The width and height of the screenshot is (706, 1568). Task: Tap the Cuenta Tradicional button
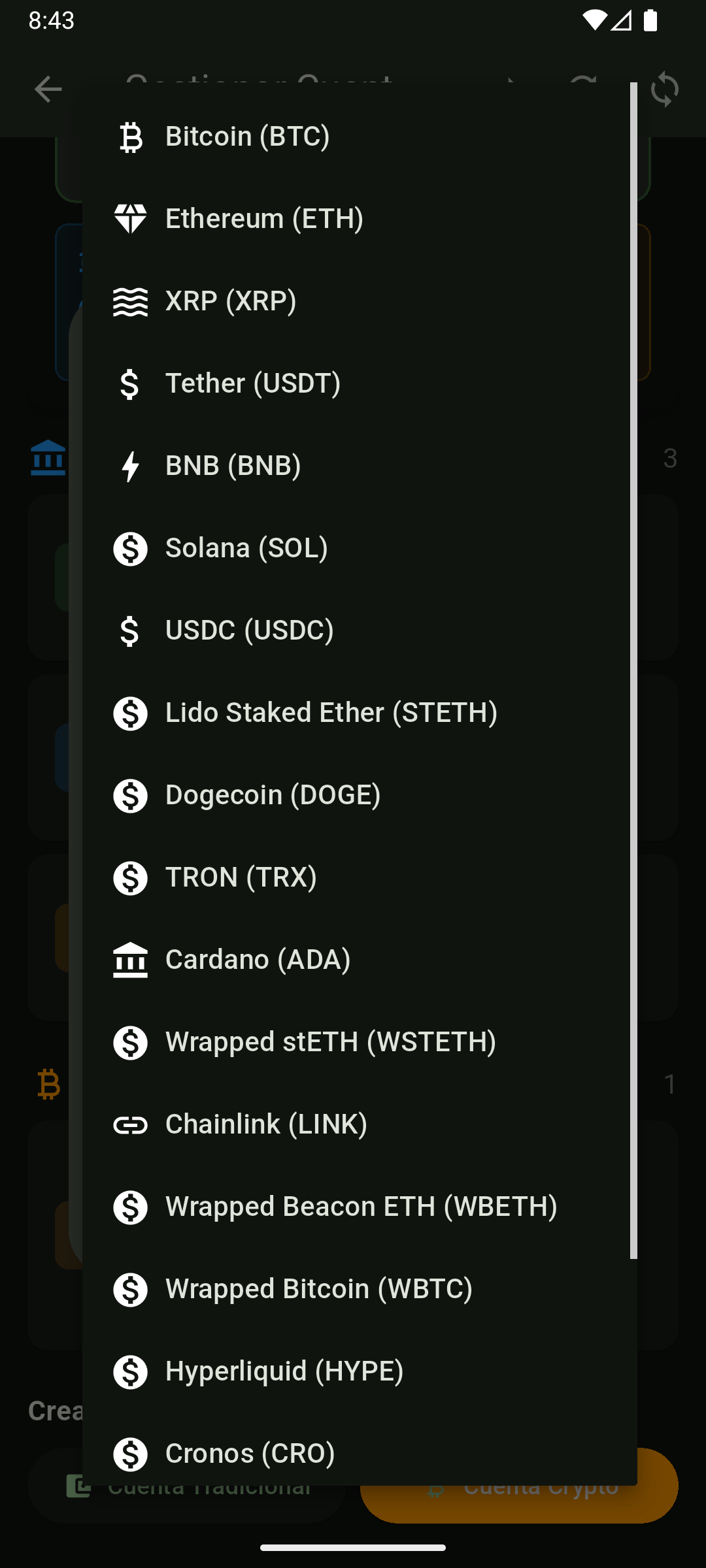209,1485
